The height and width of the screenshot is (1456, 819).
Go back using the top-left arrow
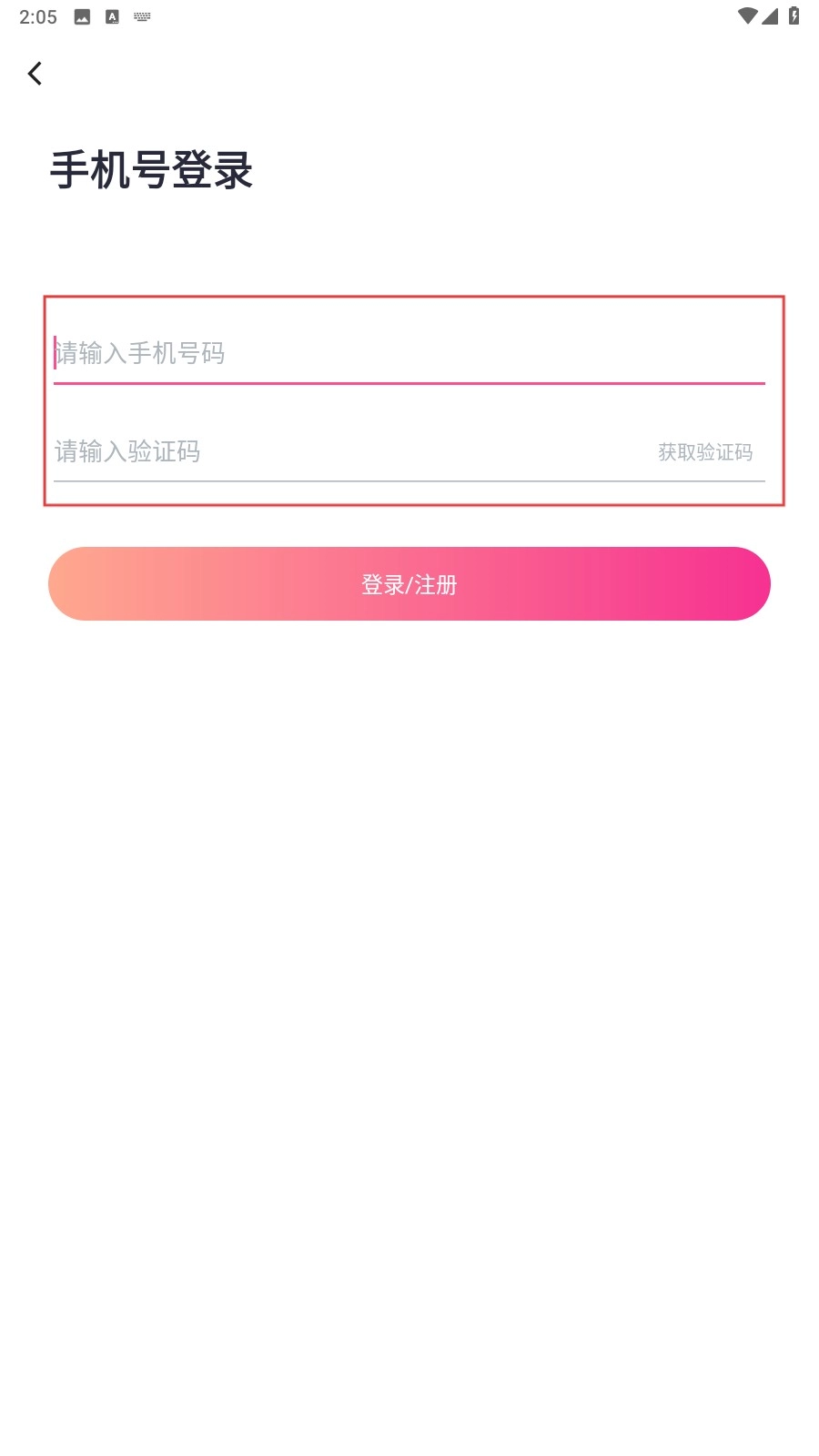pos(35,74)
